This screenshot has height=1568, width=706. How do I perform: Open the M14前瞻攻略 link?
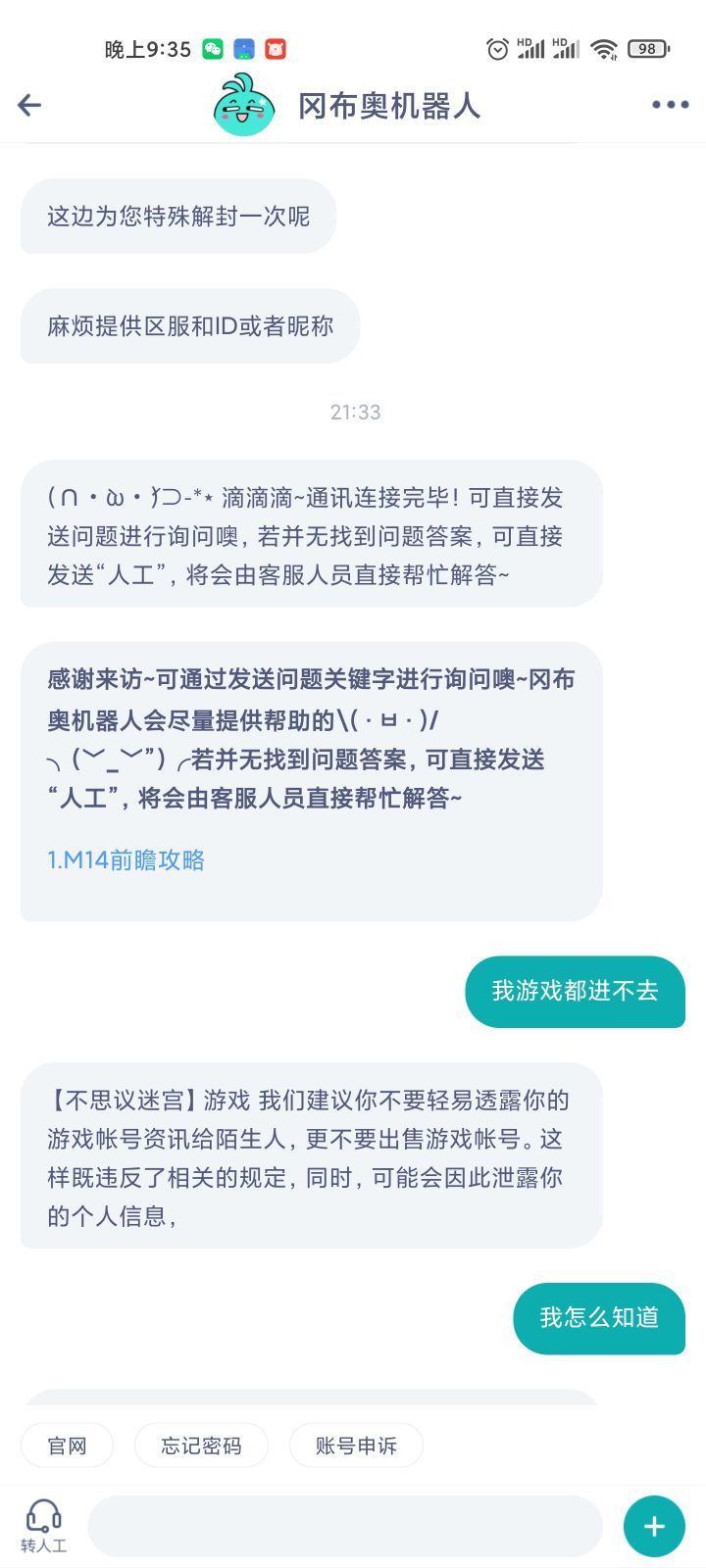pyautogui.click(x=126, y=859)
